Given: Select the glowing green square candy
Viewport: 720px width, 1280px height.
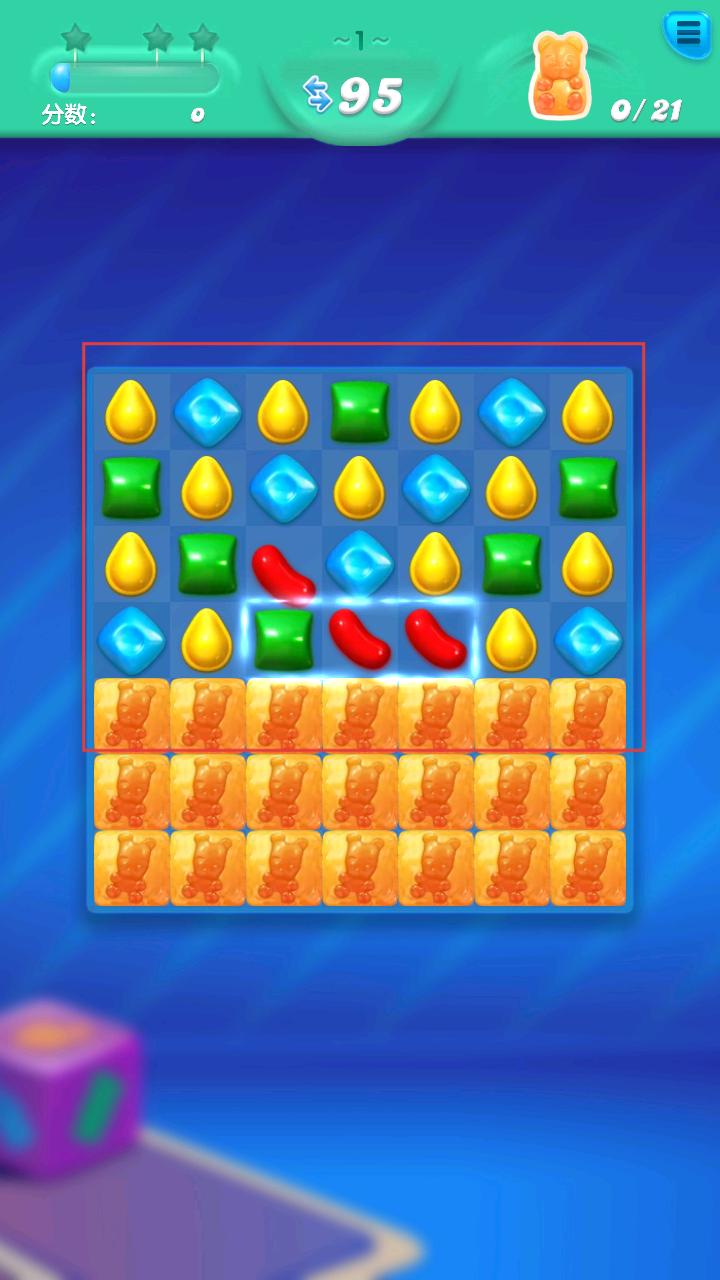Looking at the screenshot, I should (283, 640).
